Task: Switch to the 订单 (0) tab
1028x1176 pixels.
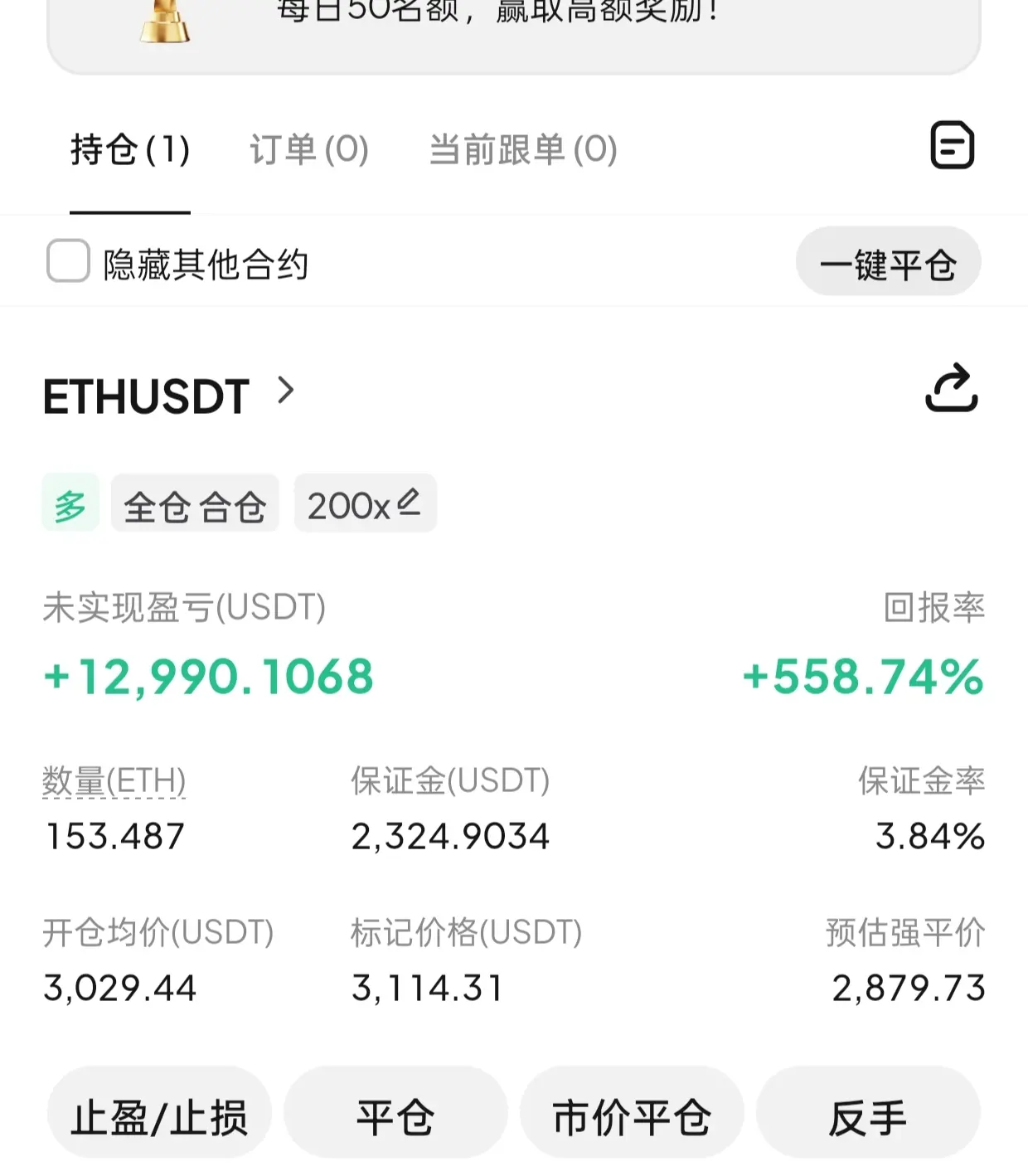Action: coord(308,151)
